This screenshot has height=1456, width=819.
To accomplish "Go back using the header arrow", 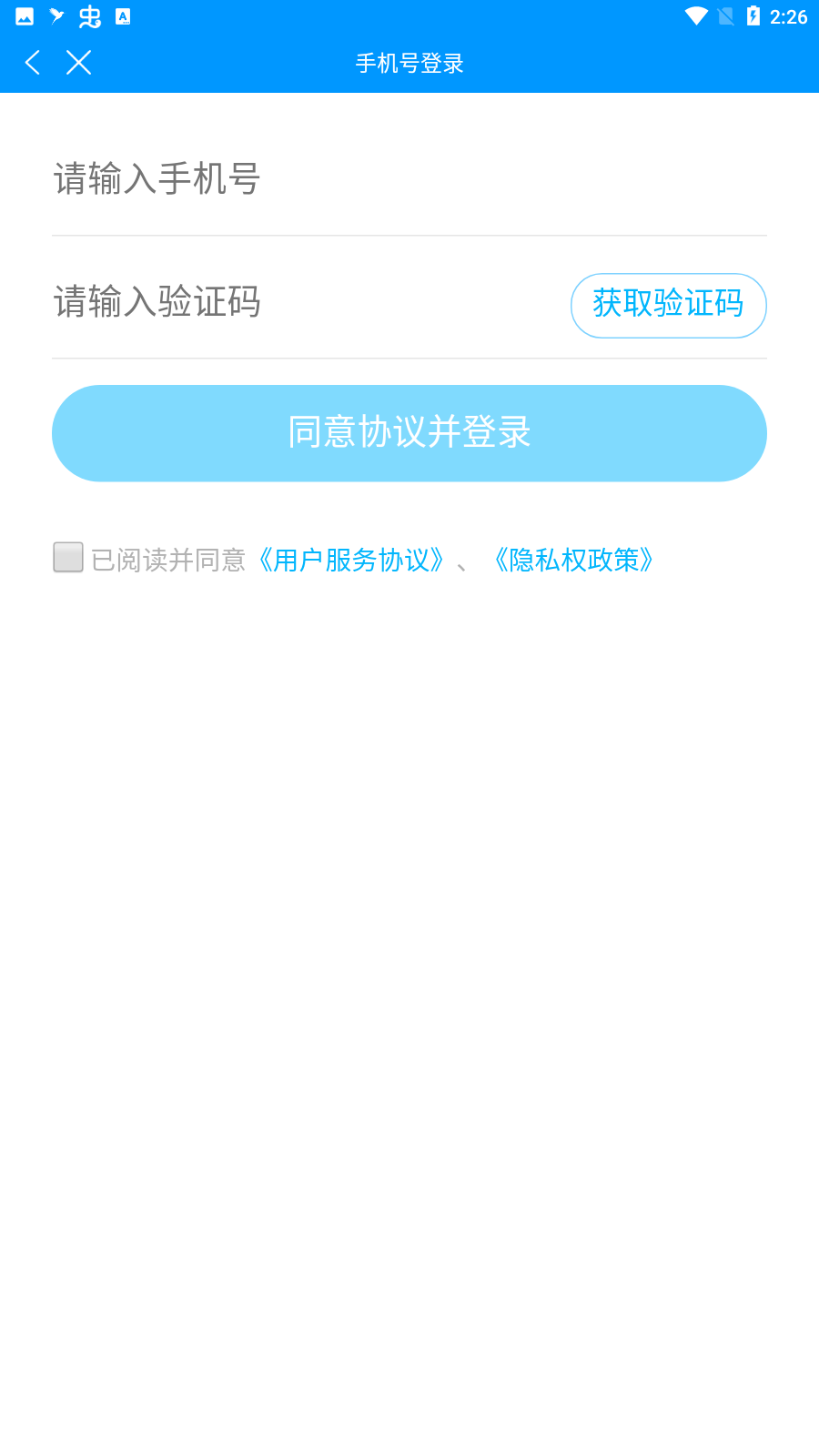I will (33, 63).
